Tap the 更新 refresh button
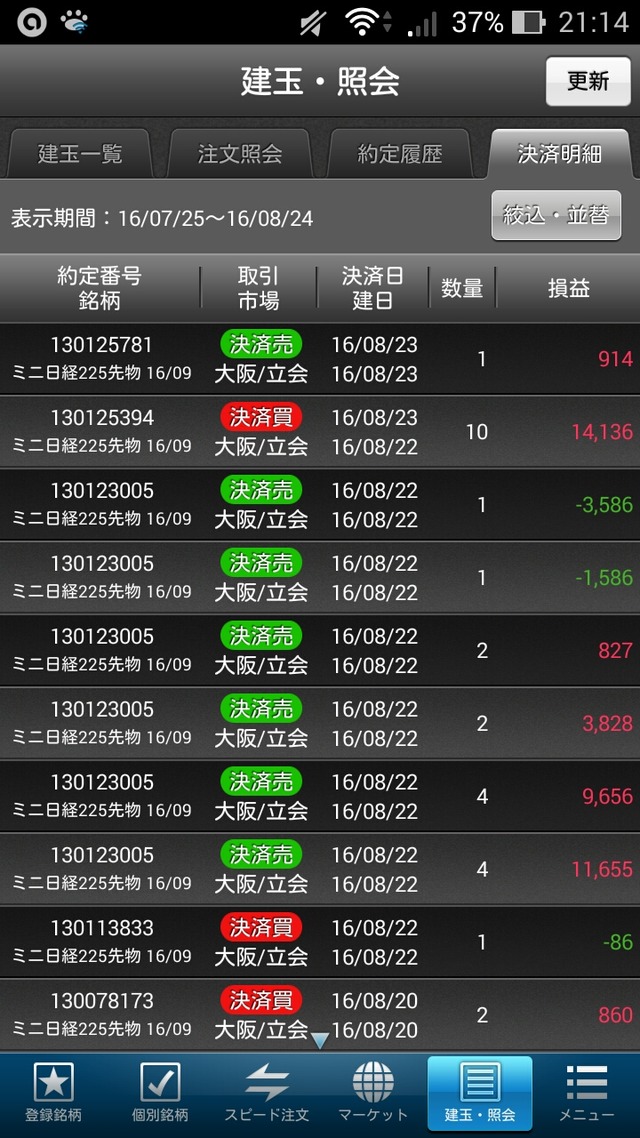640x1138 pixels. [588, 81]
